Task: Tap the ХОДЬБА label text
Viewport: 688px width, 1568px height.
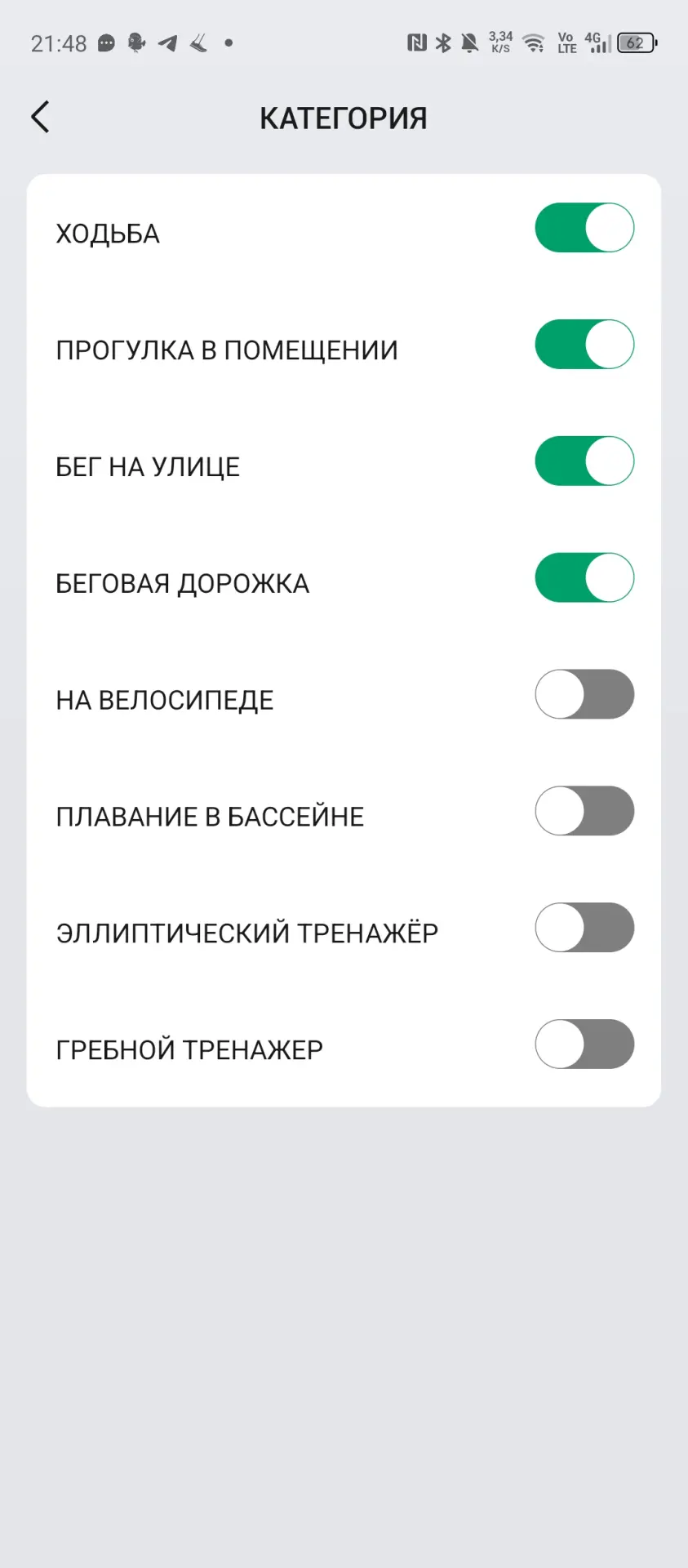Action: (109, 232)
